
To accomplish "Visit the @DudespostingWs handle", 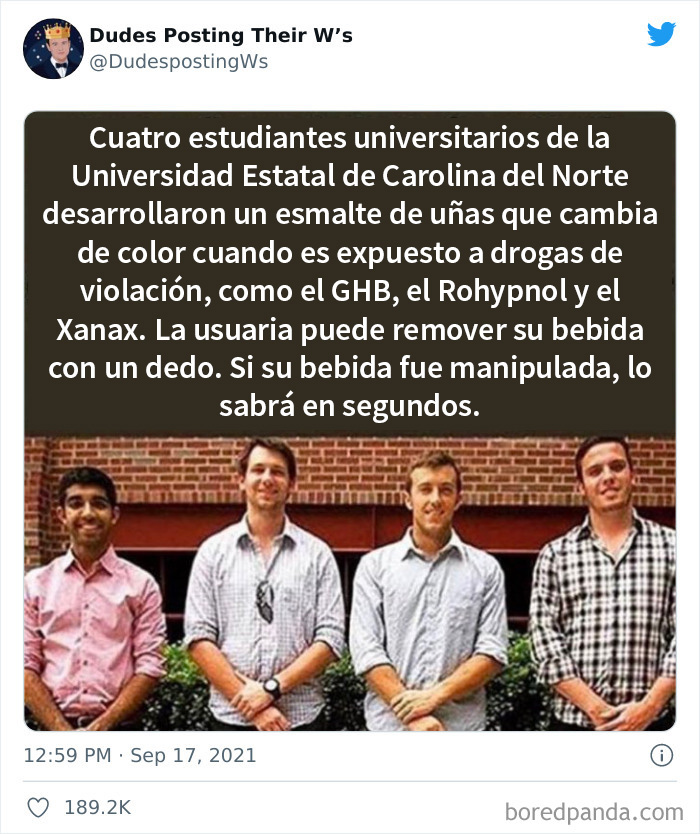I will pyautogui.click(x=179, y=62).
